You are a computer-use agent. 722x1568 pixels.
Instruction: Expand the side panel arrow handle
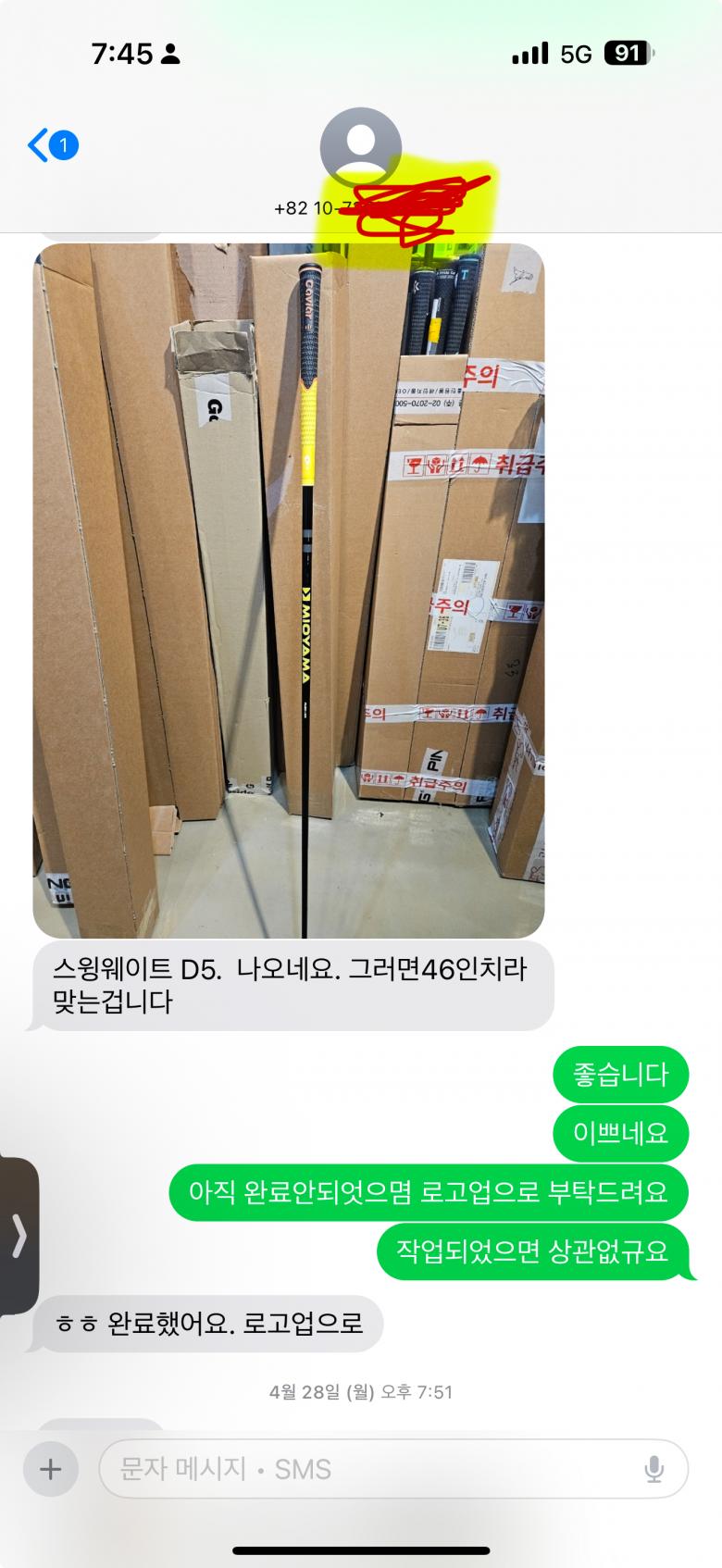[19, 1236]
